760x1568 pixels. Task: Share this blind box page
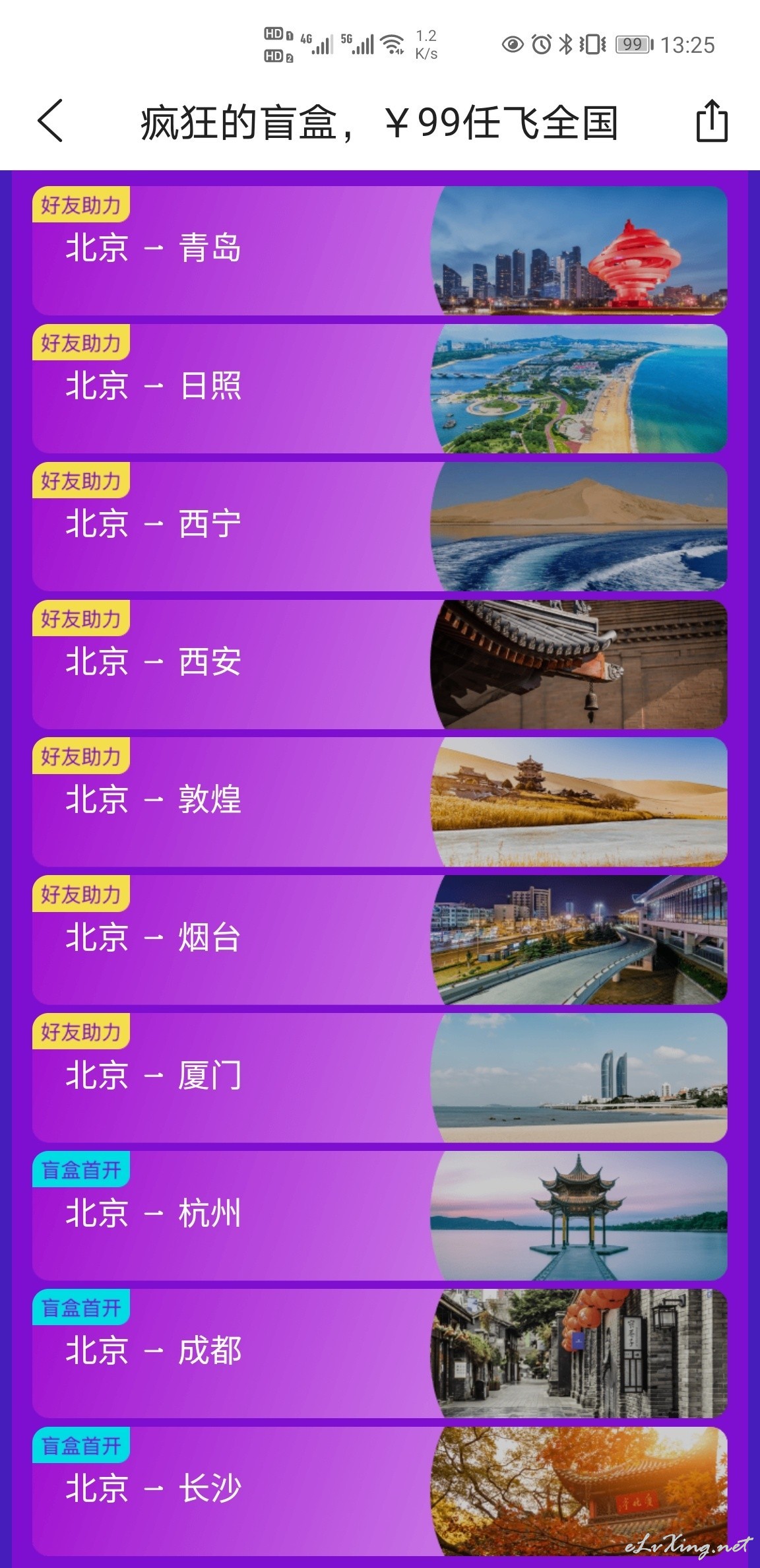click(712, 121)
